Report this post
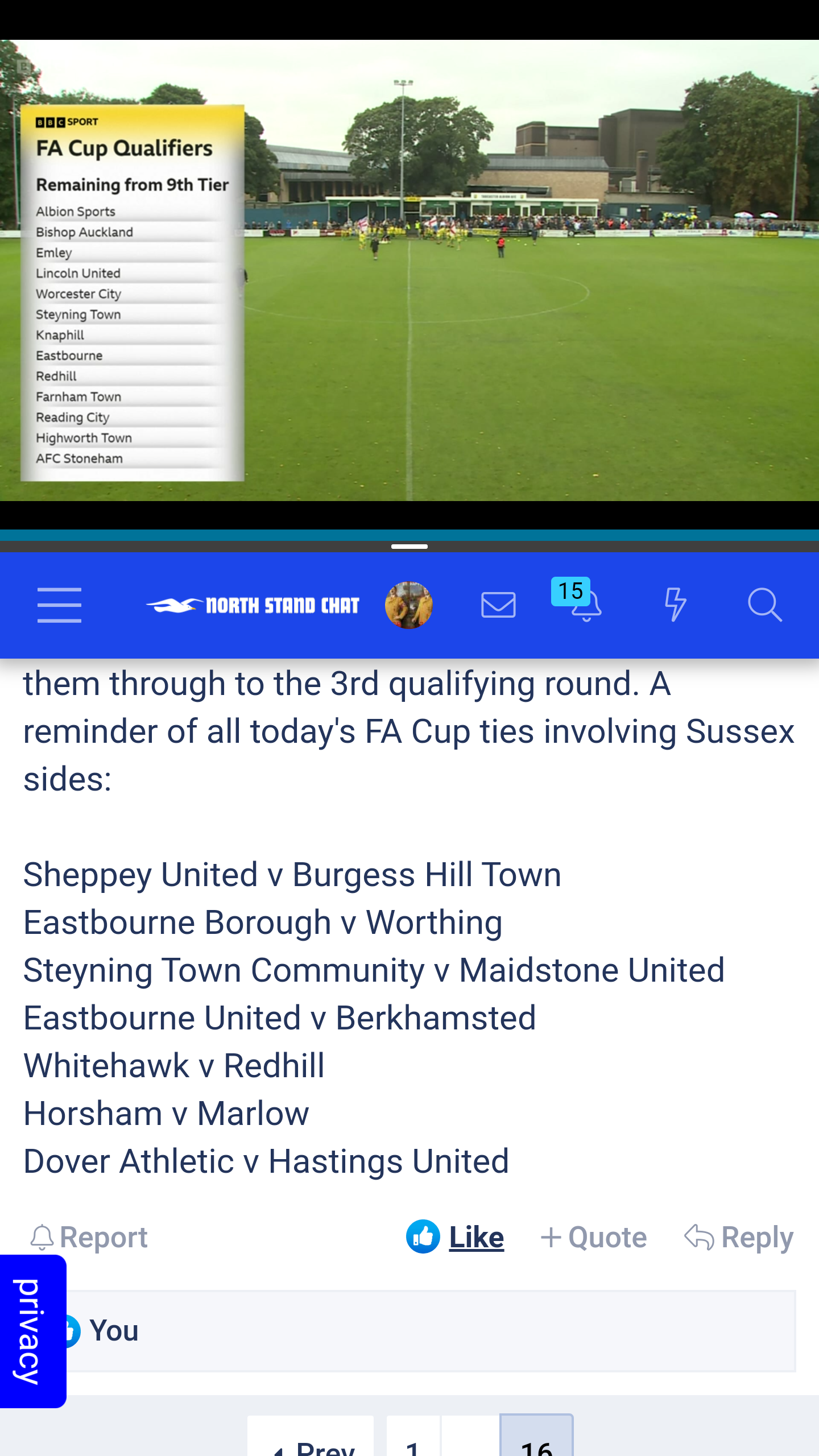This screenshot has width=819, height=1456. 90,1238
